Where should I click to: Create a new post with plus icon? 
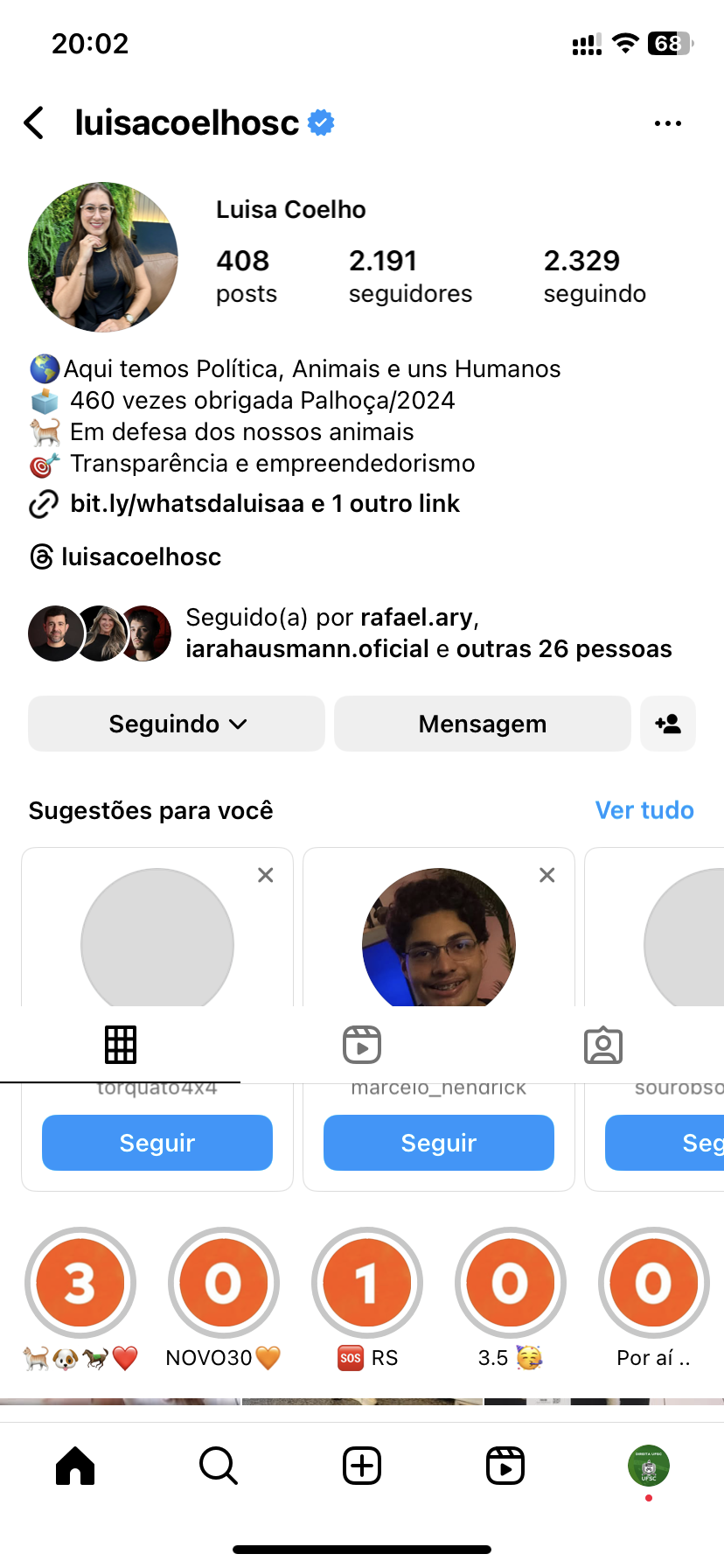pyautogui.click(x=362, y=1466)
